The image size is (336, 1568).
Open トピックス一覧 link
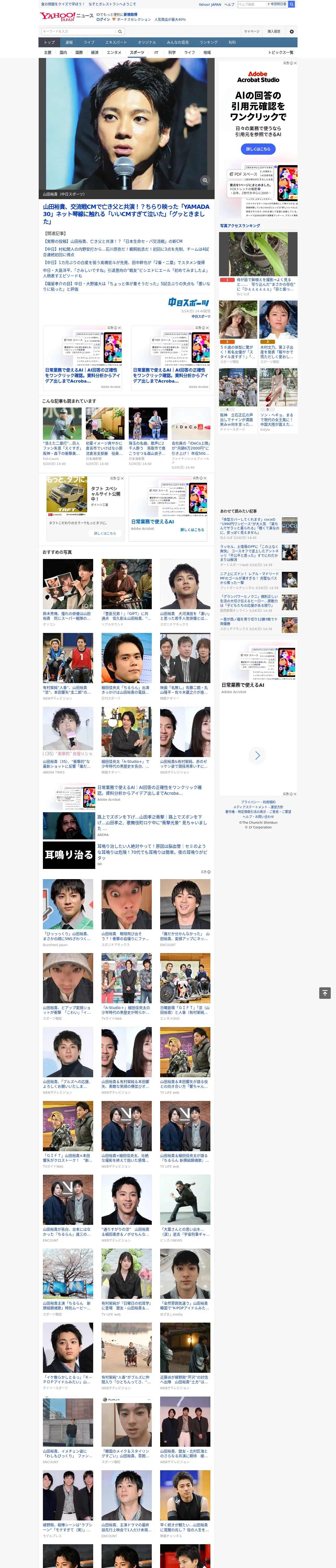pyautogui.click(x=281, y=52)
